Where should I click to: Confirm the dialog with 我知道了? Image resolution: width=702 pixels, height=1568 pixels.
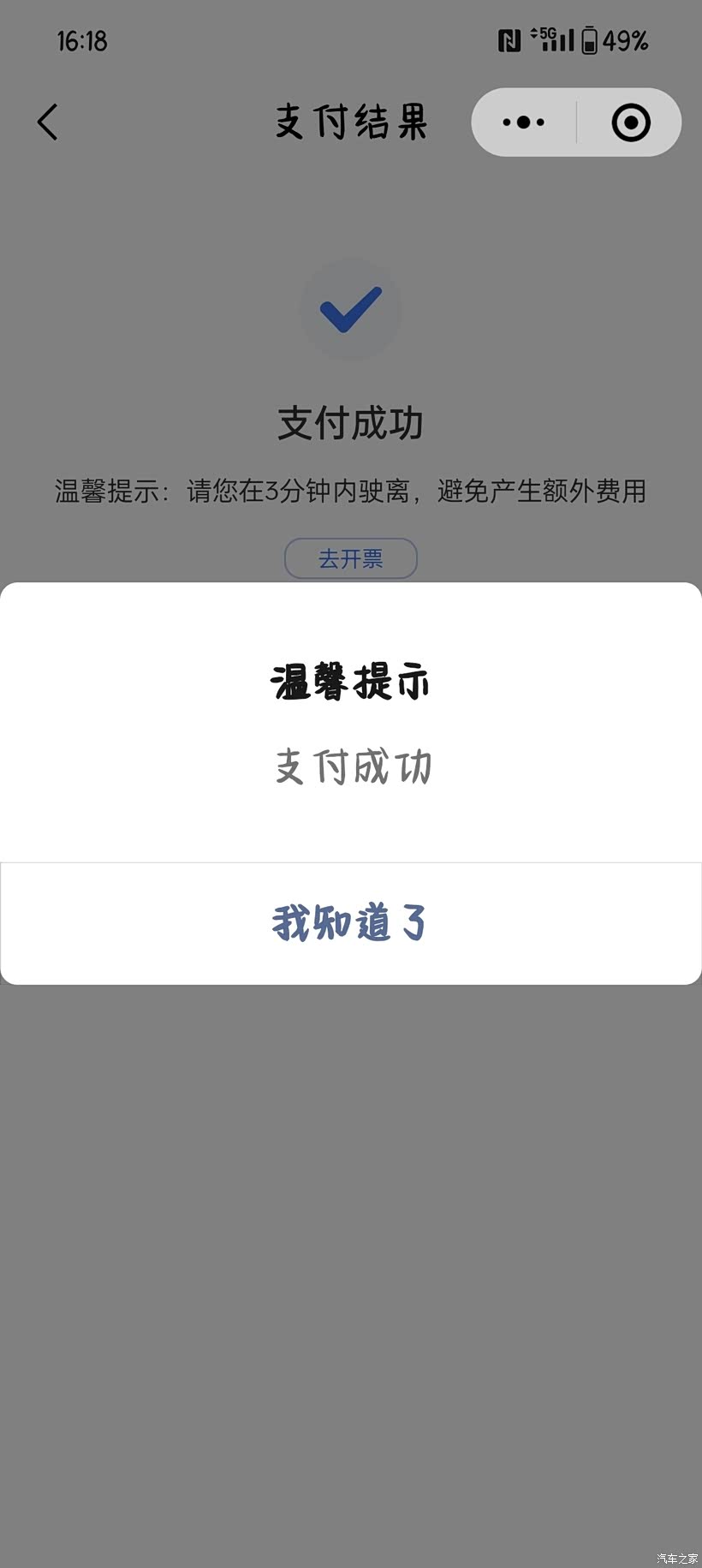[350, 923]
